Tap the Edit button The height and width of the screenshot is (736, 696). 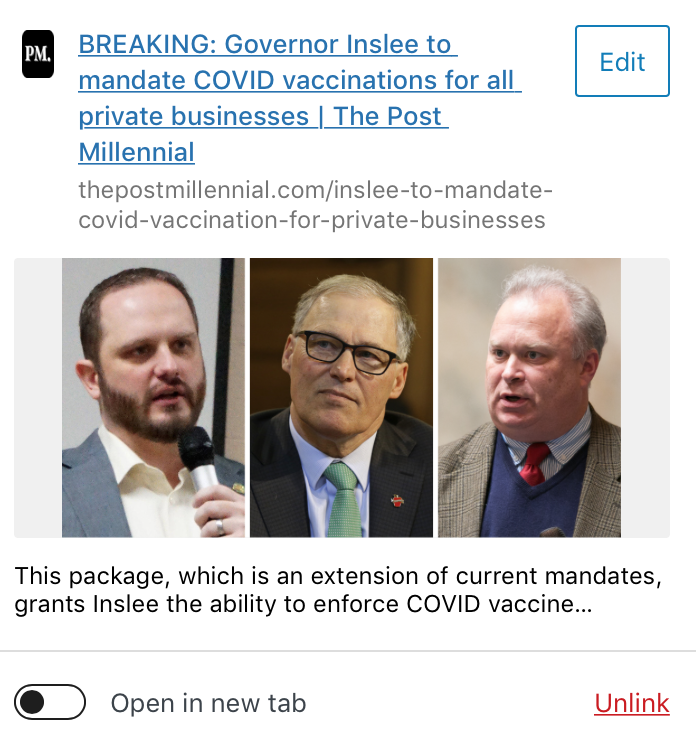[622, 62]
